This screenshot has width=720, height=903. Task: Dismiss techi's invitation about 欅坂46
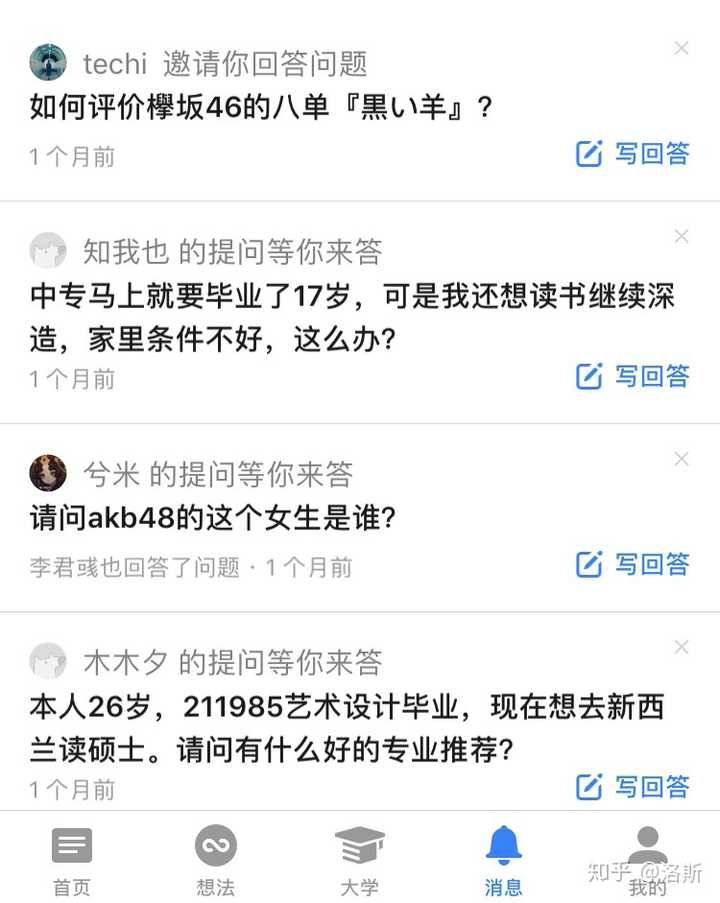tap(682, 48)
